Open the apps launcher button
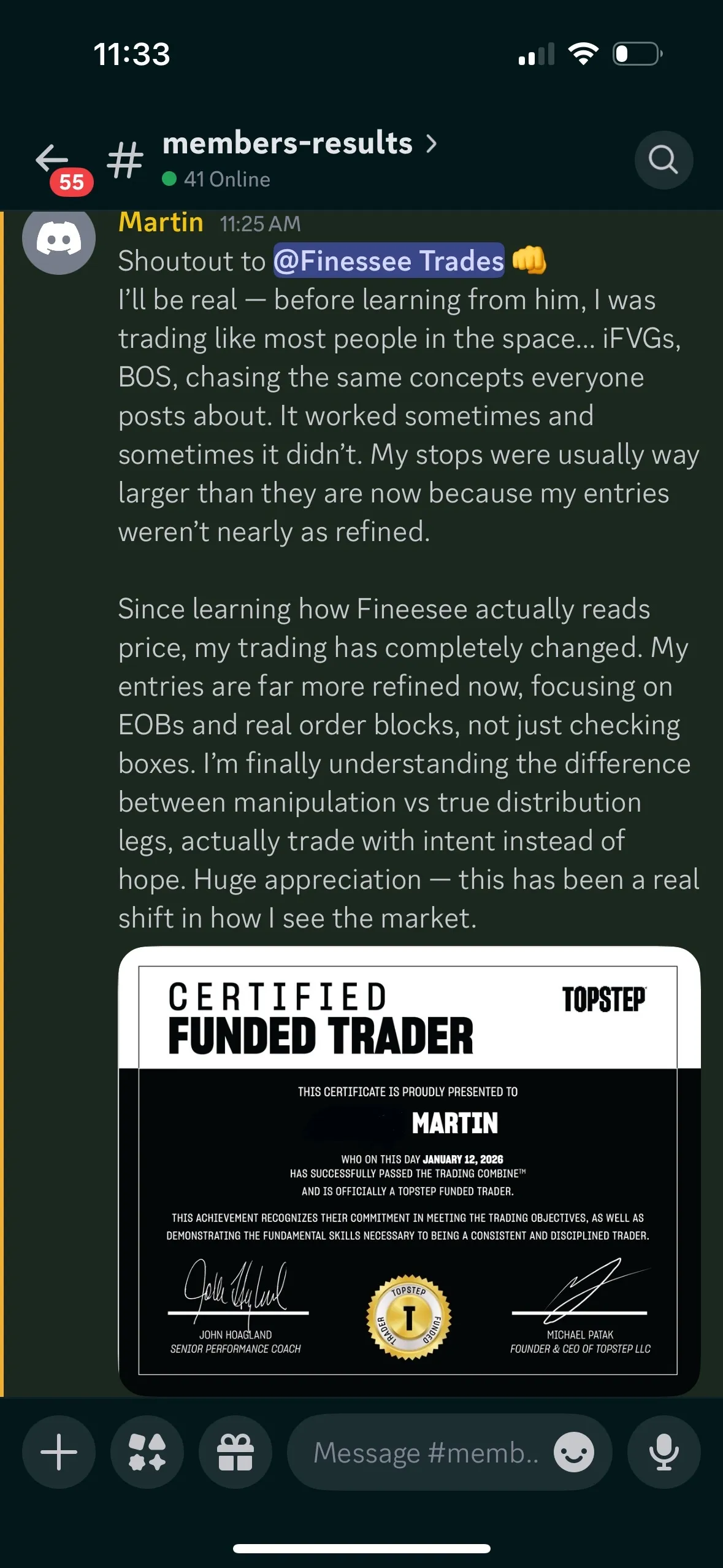Image resolution: width=723 pixels, height=1568 pixels. (147, 1452)
